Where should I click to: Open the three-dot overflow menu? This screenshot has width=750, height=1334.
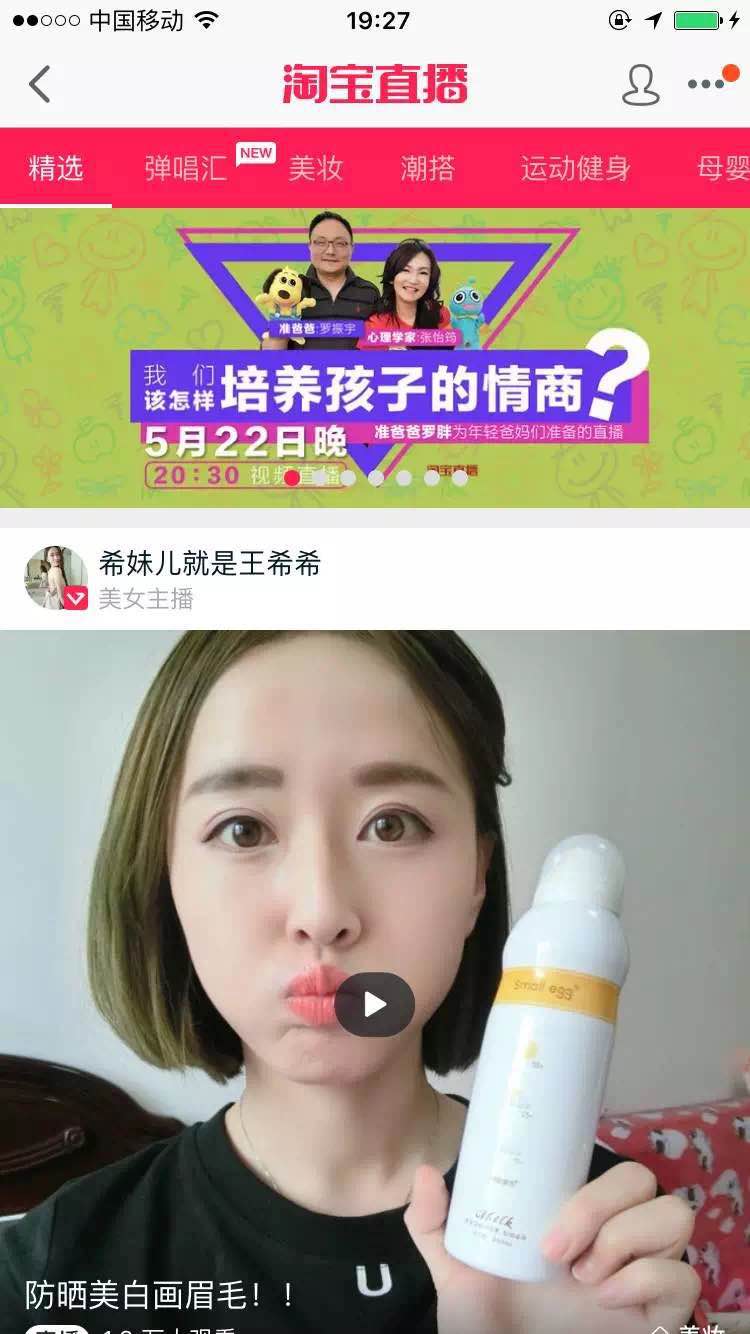point(707,85)
